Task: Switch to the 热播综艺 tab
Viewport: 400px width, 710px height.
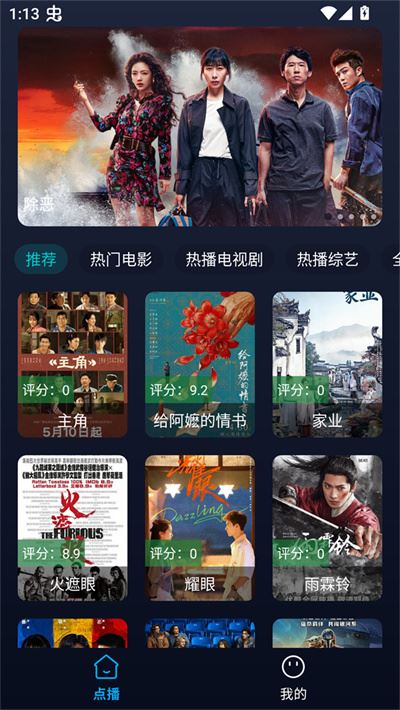Action: coord(328,259)
